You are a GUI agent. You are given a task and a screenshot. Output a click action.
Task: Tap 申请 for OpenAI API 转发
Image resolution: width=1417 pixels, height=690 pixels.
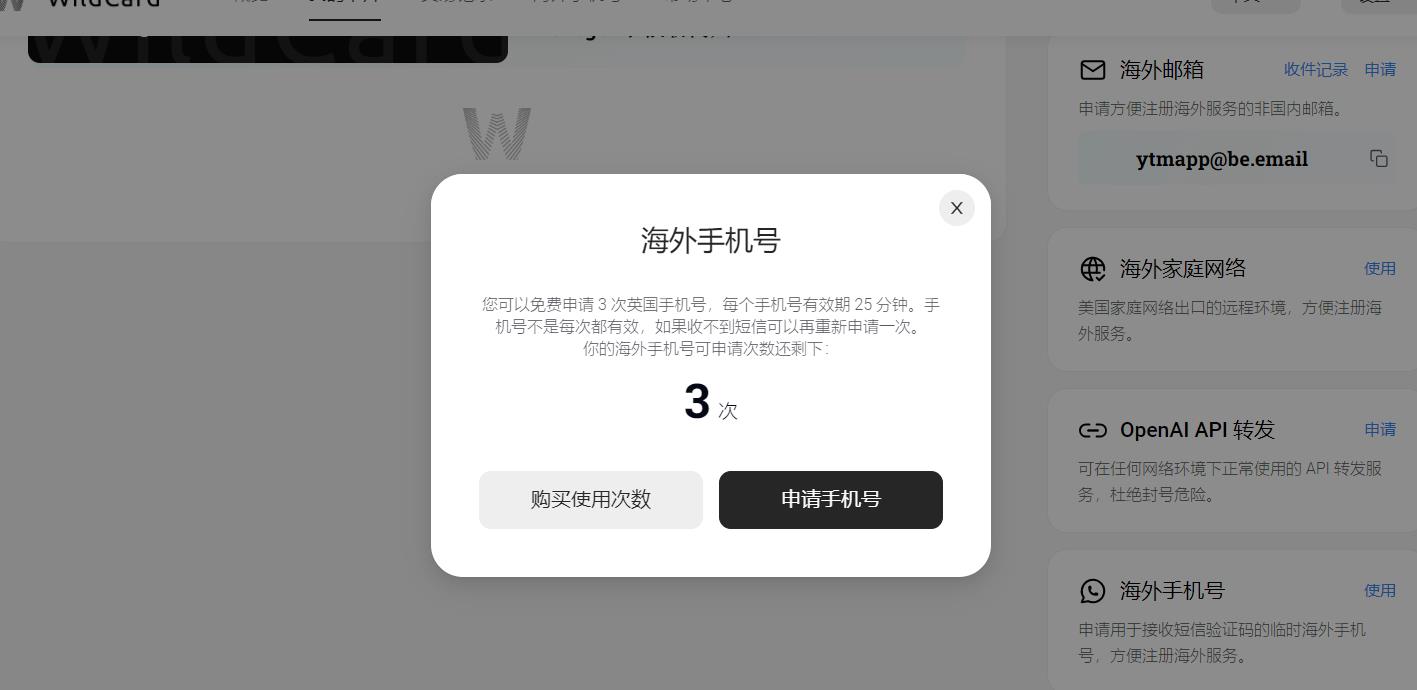[x=1380, y=429]
